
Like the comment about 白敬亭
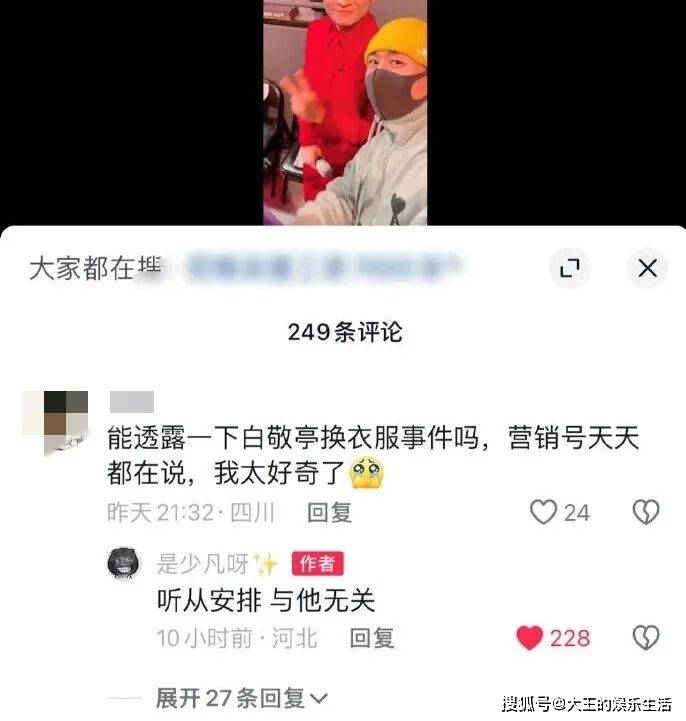[543, 512]
